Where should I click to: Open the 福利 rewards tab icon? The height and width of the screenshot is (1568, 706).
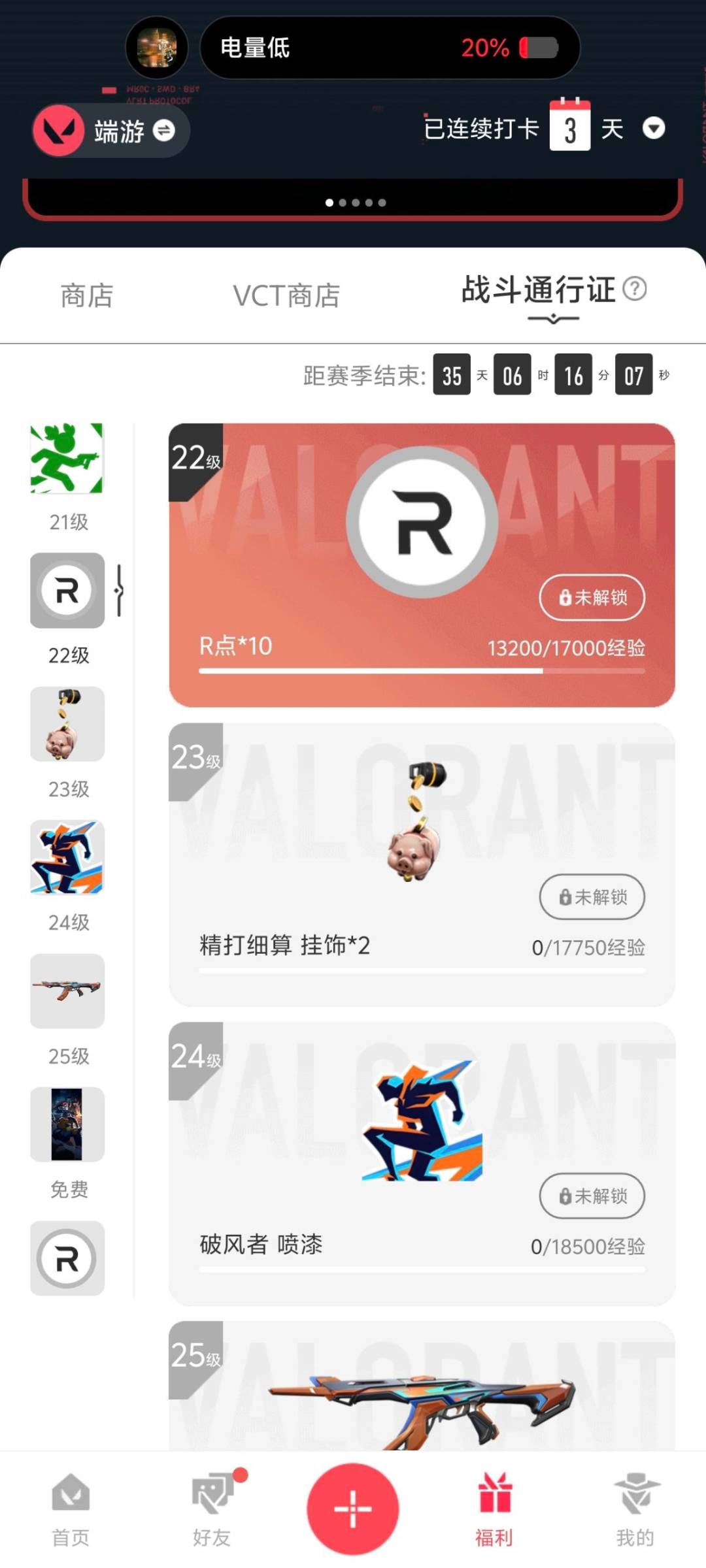click(x=495, y=1497)
